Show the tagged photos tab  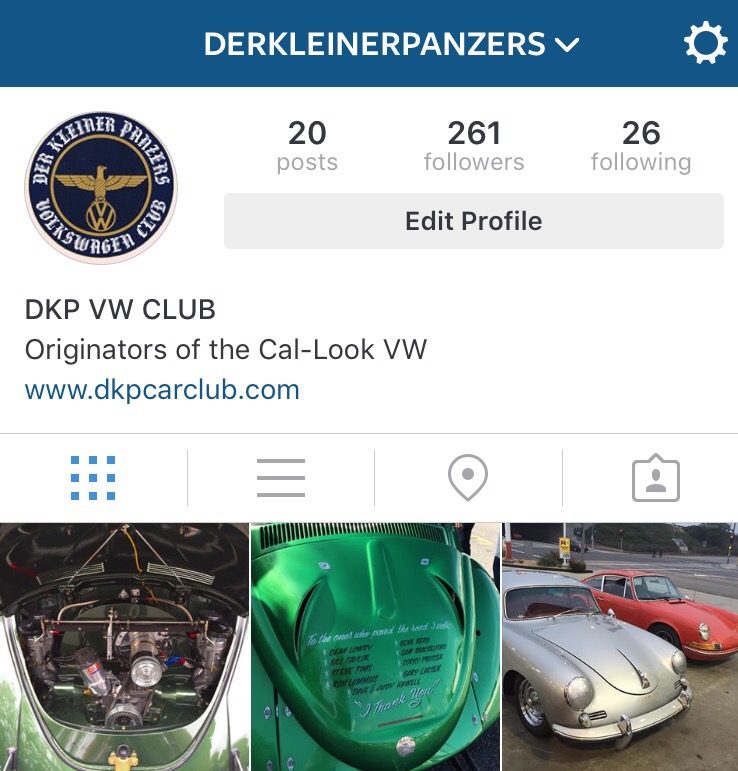click(x=656, y=479)
